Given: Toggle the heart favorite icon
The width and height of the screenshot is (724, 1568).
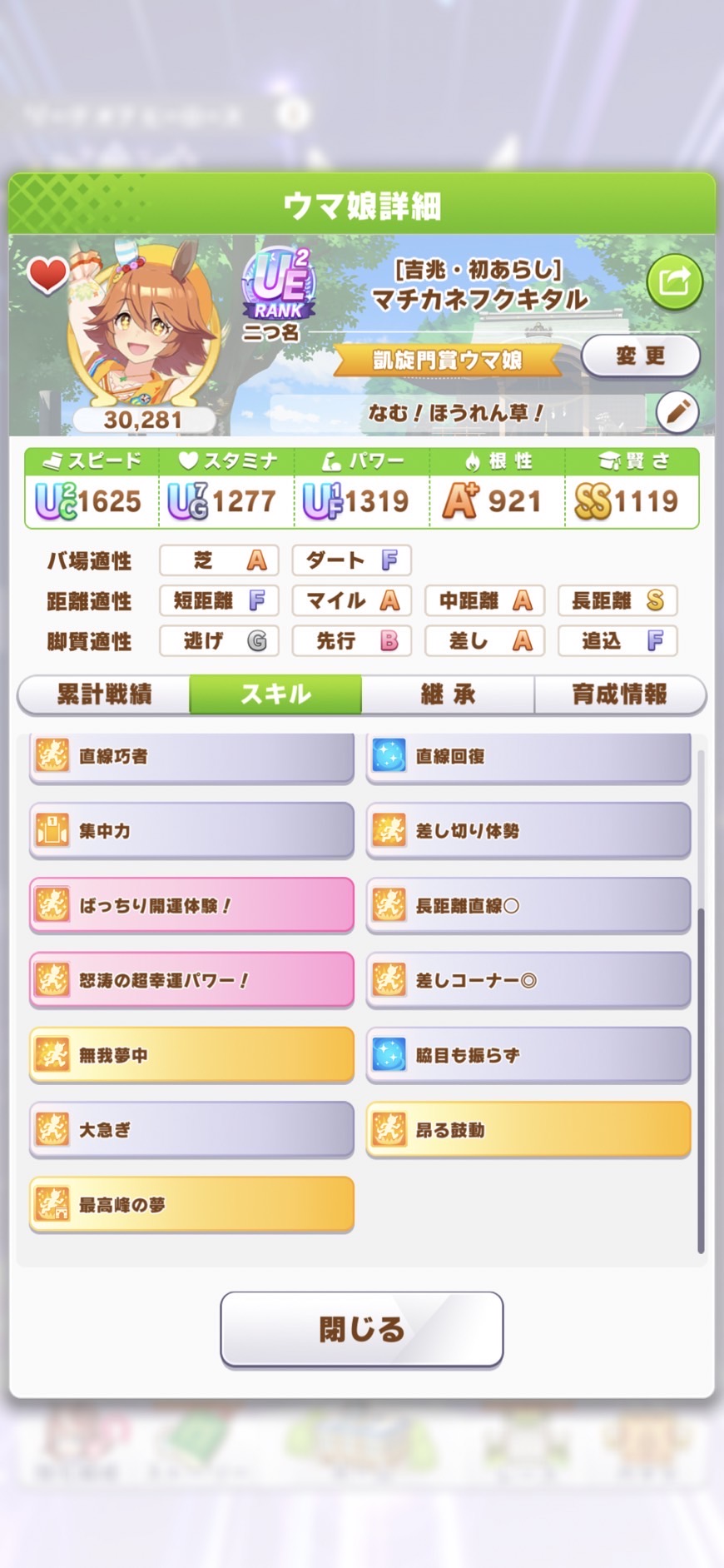Looking at the screenshot, I should (47, 275).
